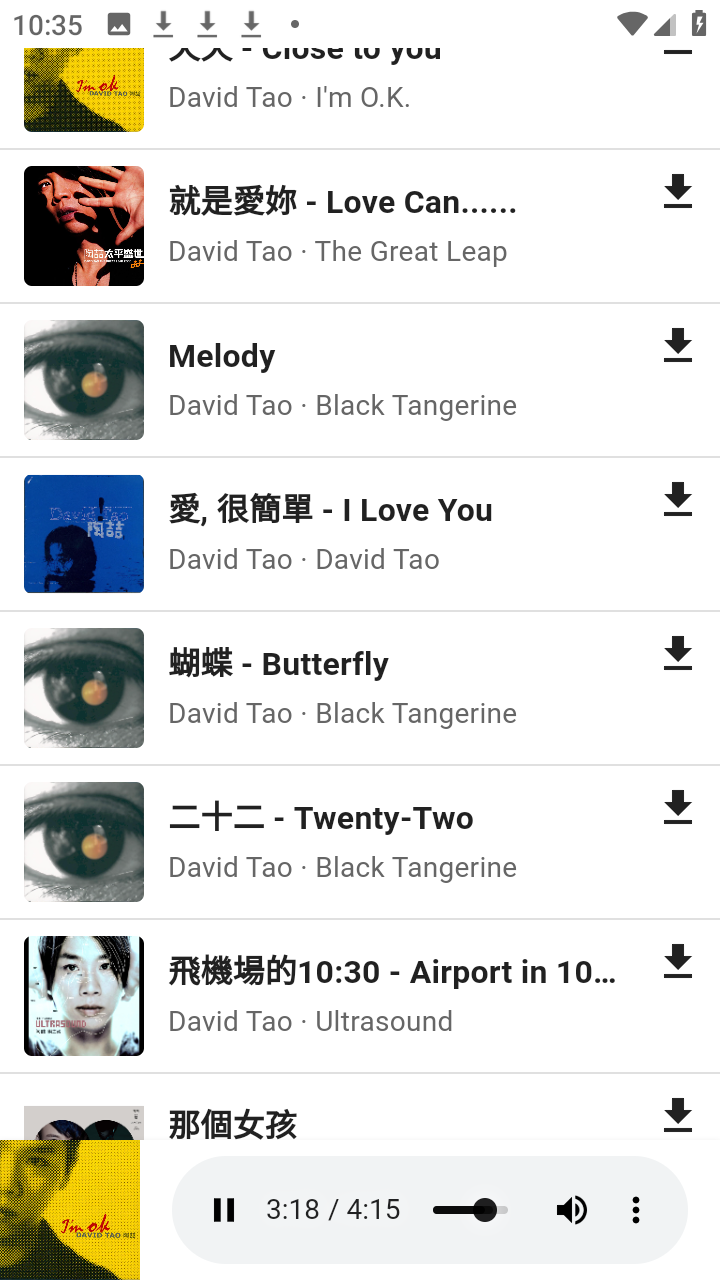The image size is (720, 1280).
Task: Tap the I'm O.K. album art in player
Action: pos(70,1210)
